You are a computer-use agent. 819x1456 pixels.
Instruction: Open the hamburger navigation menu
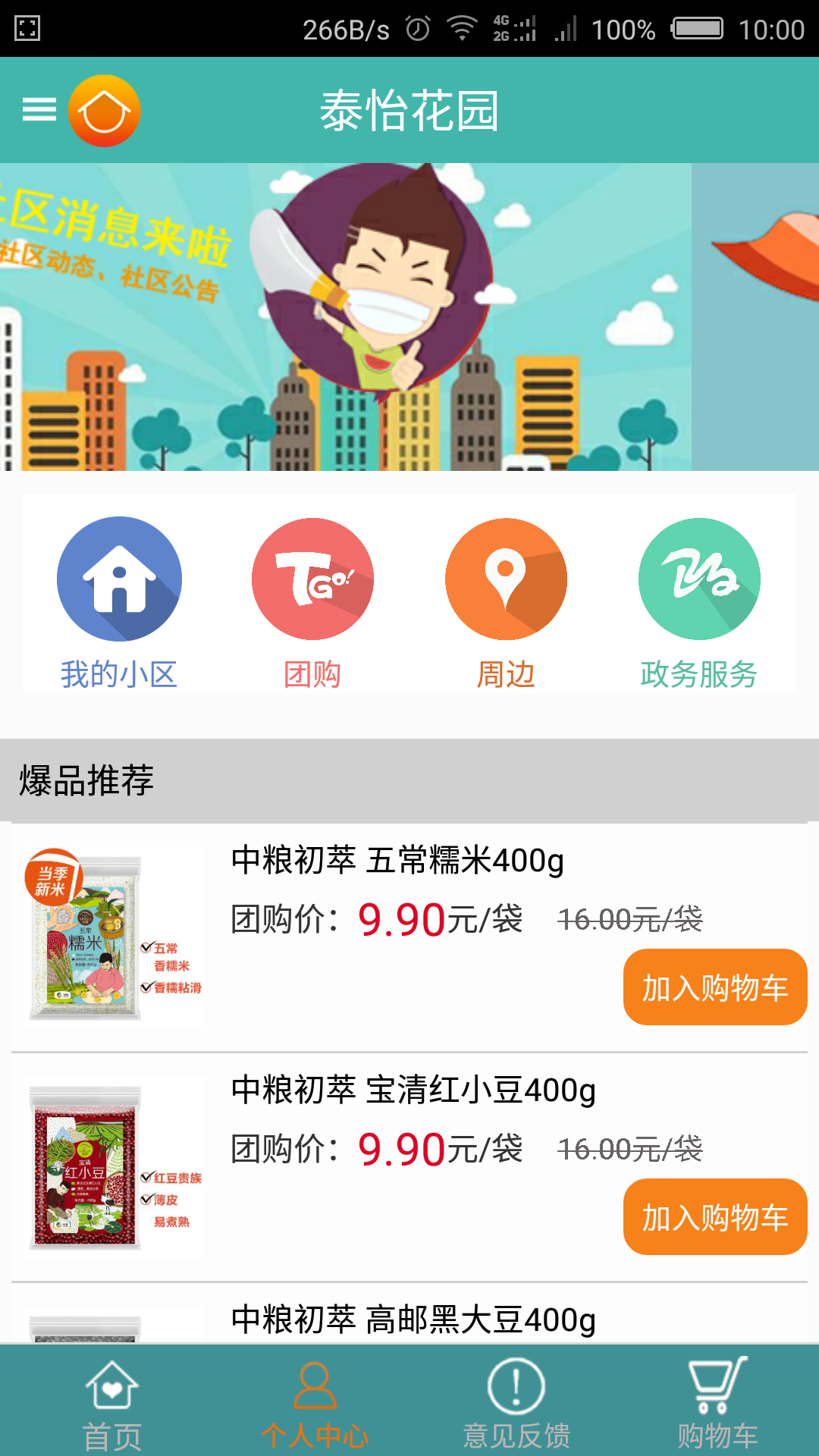(39, 110)
